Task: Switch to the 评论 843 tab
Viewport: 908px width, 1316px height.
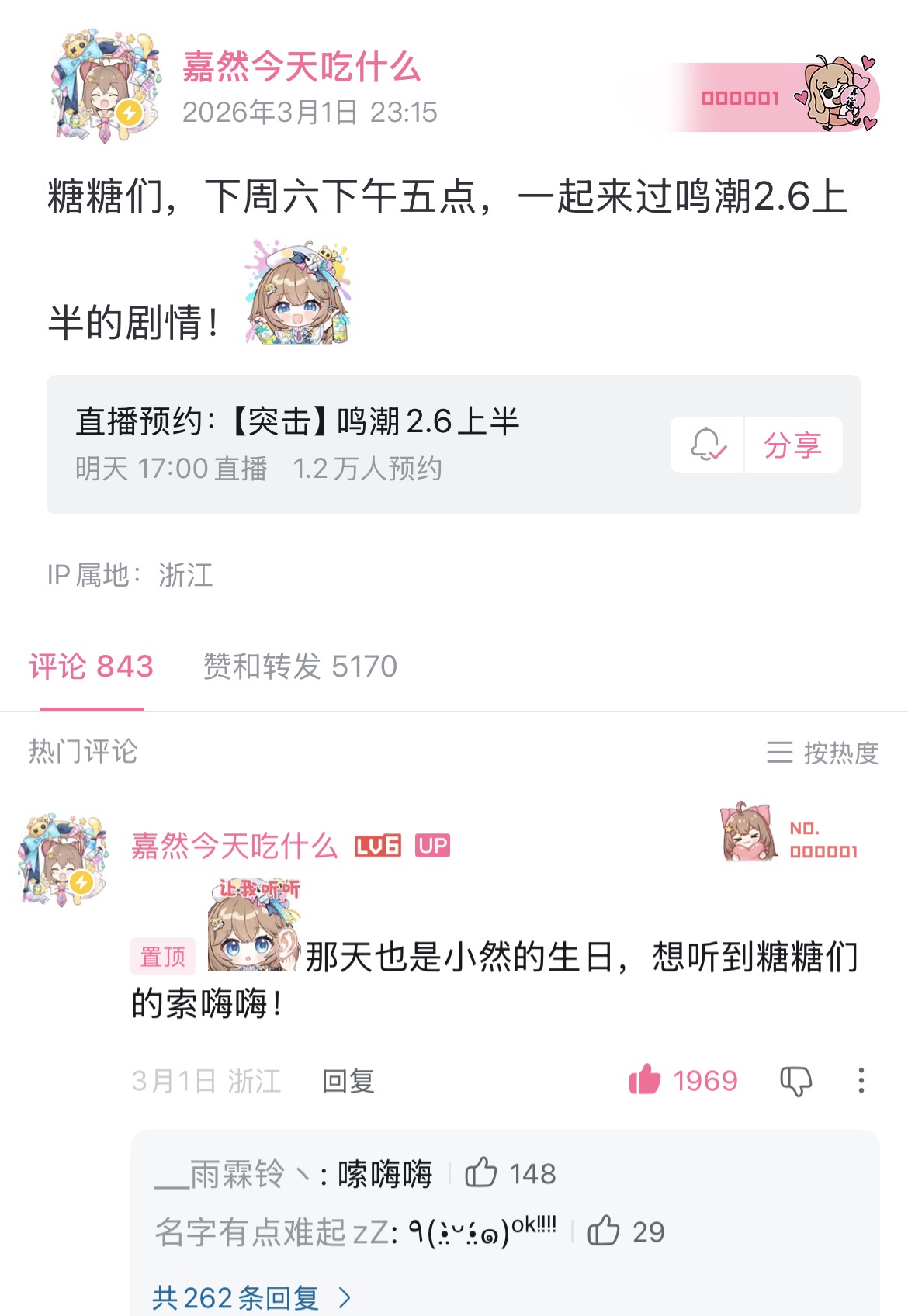Action: (92, 667)
